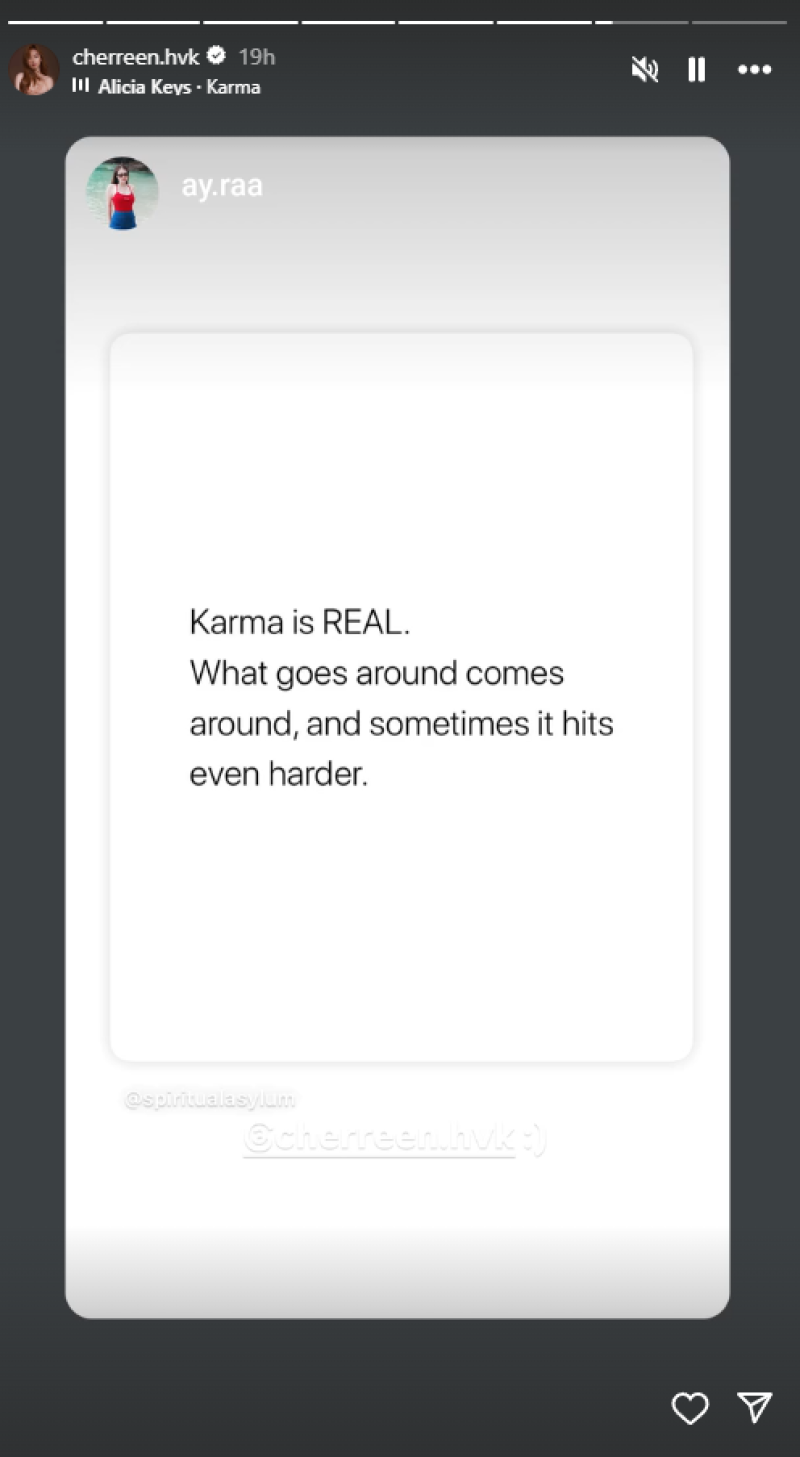
Task: Open the three-dot more options menu
Action: [754, 69]
